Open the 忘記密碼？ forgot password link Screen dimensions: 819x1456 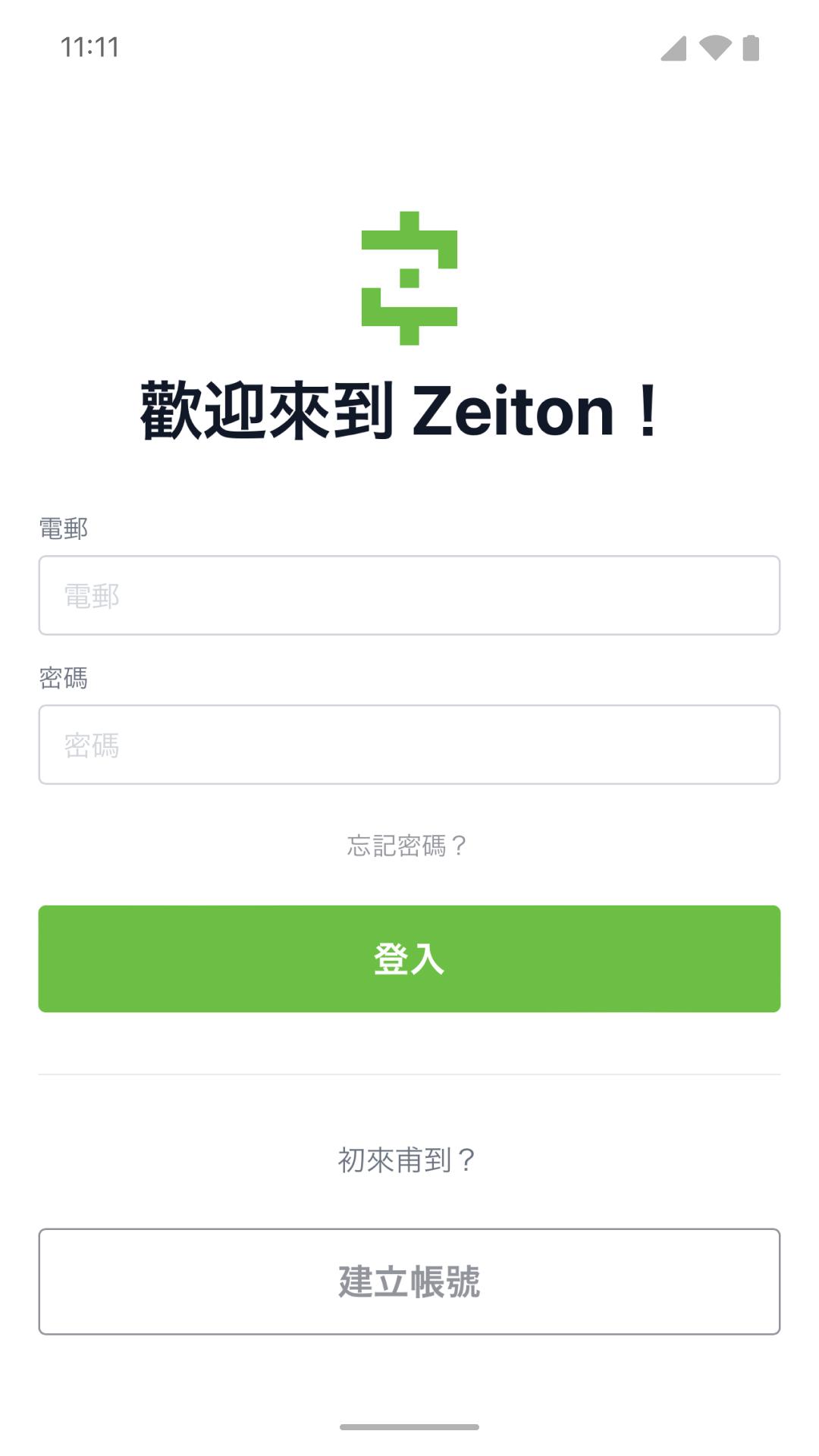[x=409, y=846]
